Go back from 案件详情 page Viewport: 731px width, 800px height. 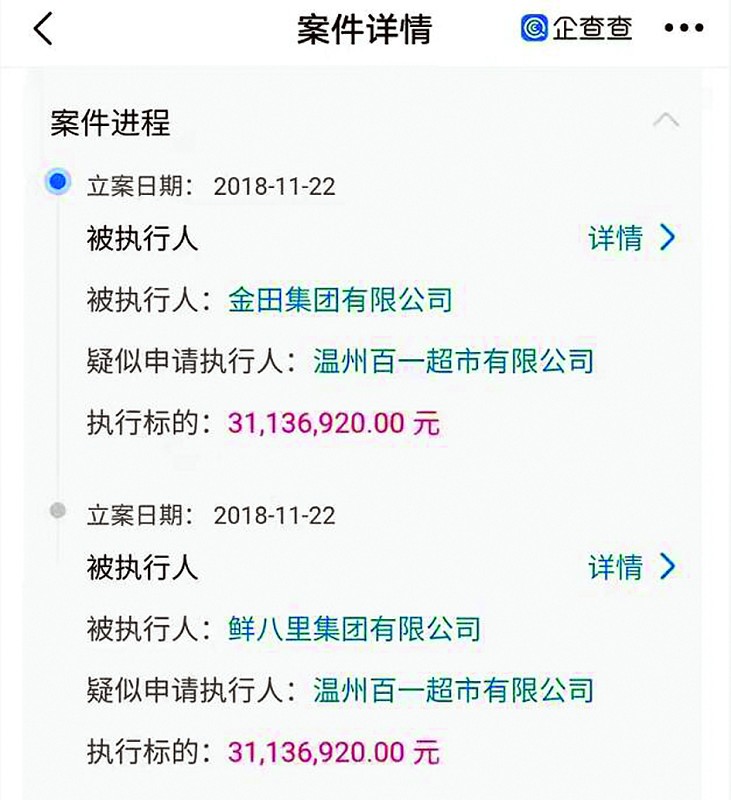[42, 28]
